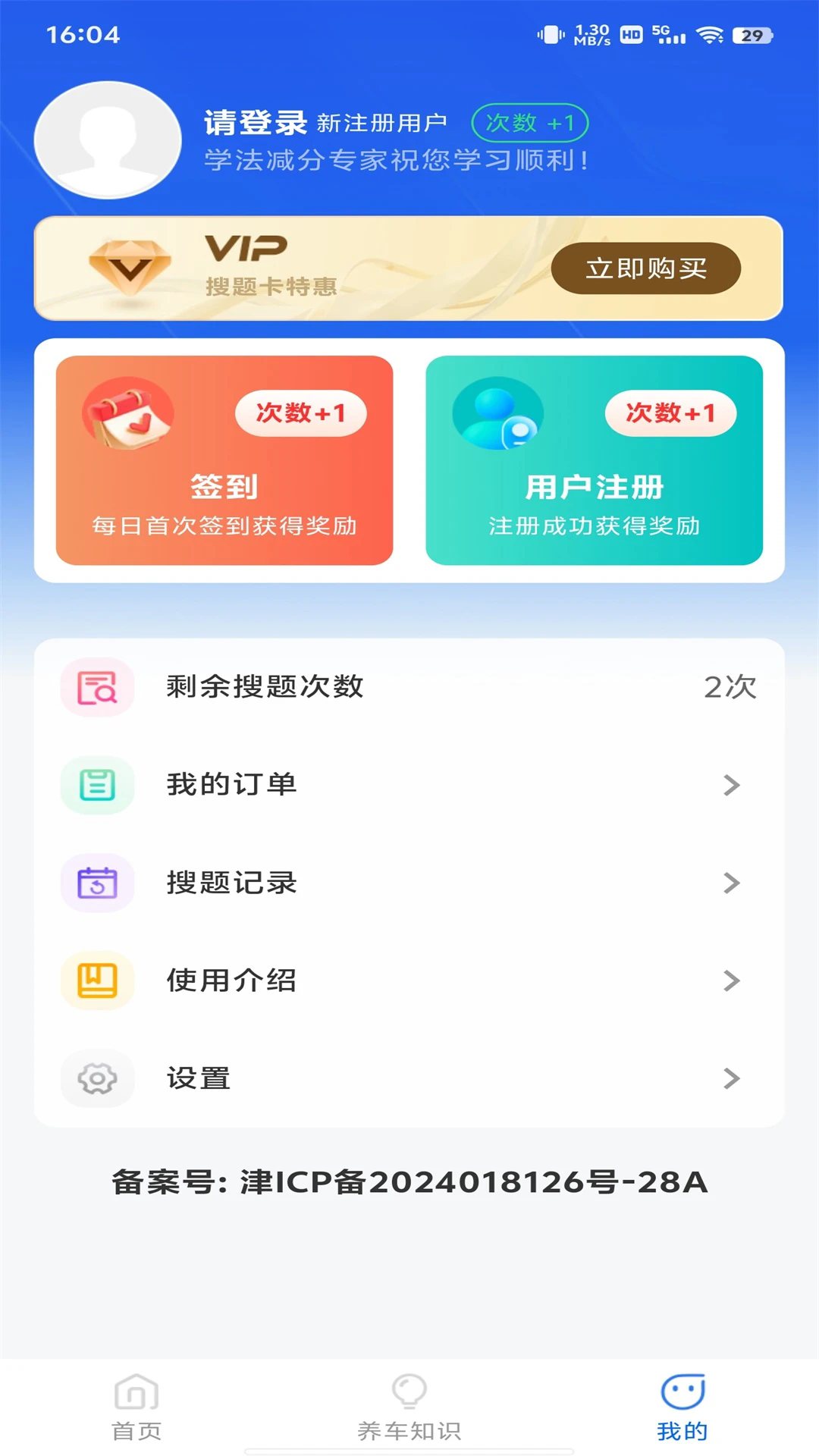
Task: Click the 搜题记录 calendar icon
Action: click(96, 883)
